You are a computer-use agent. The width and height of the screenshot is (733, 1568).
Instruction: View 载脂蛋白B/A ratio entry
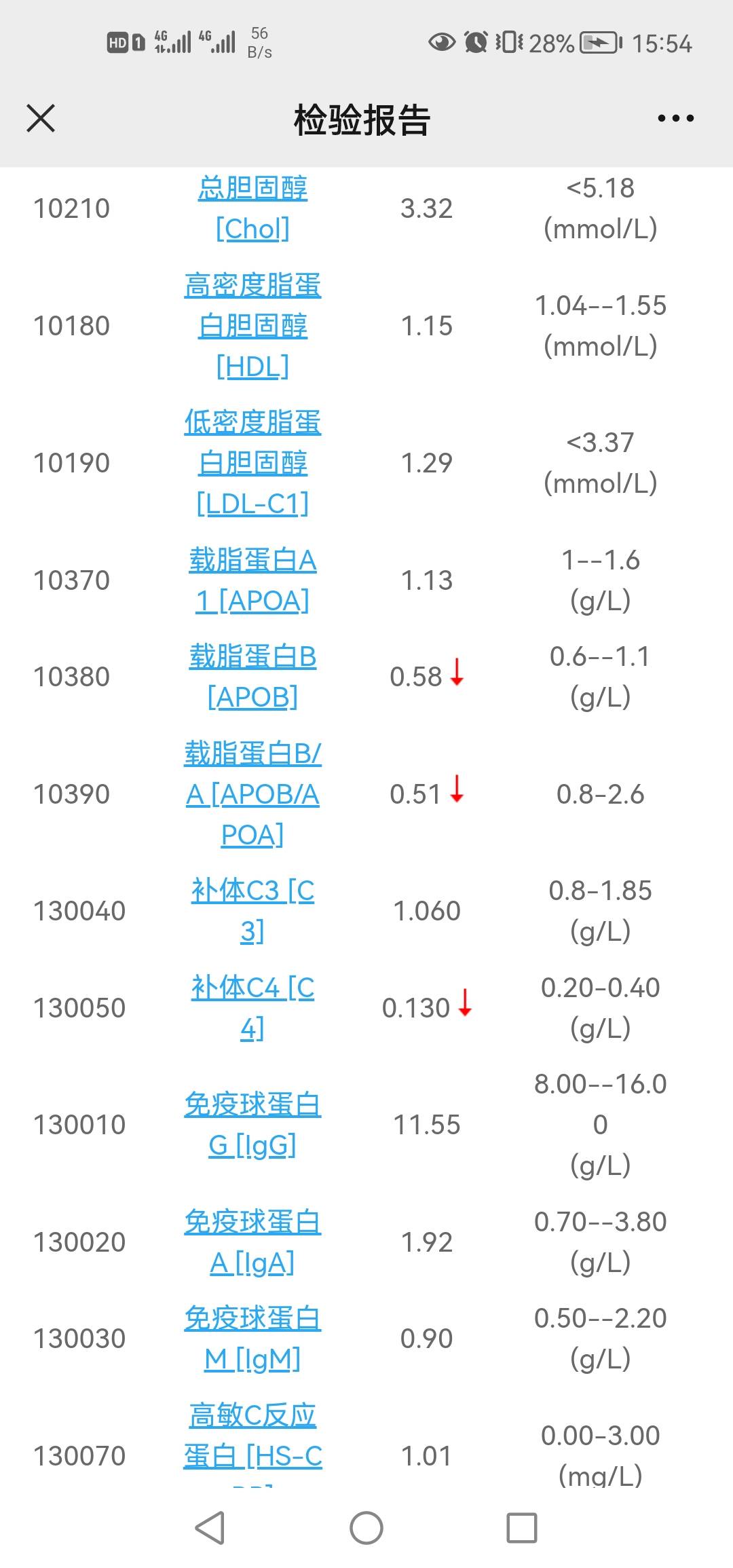pos(254,794)
